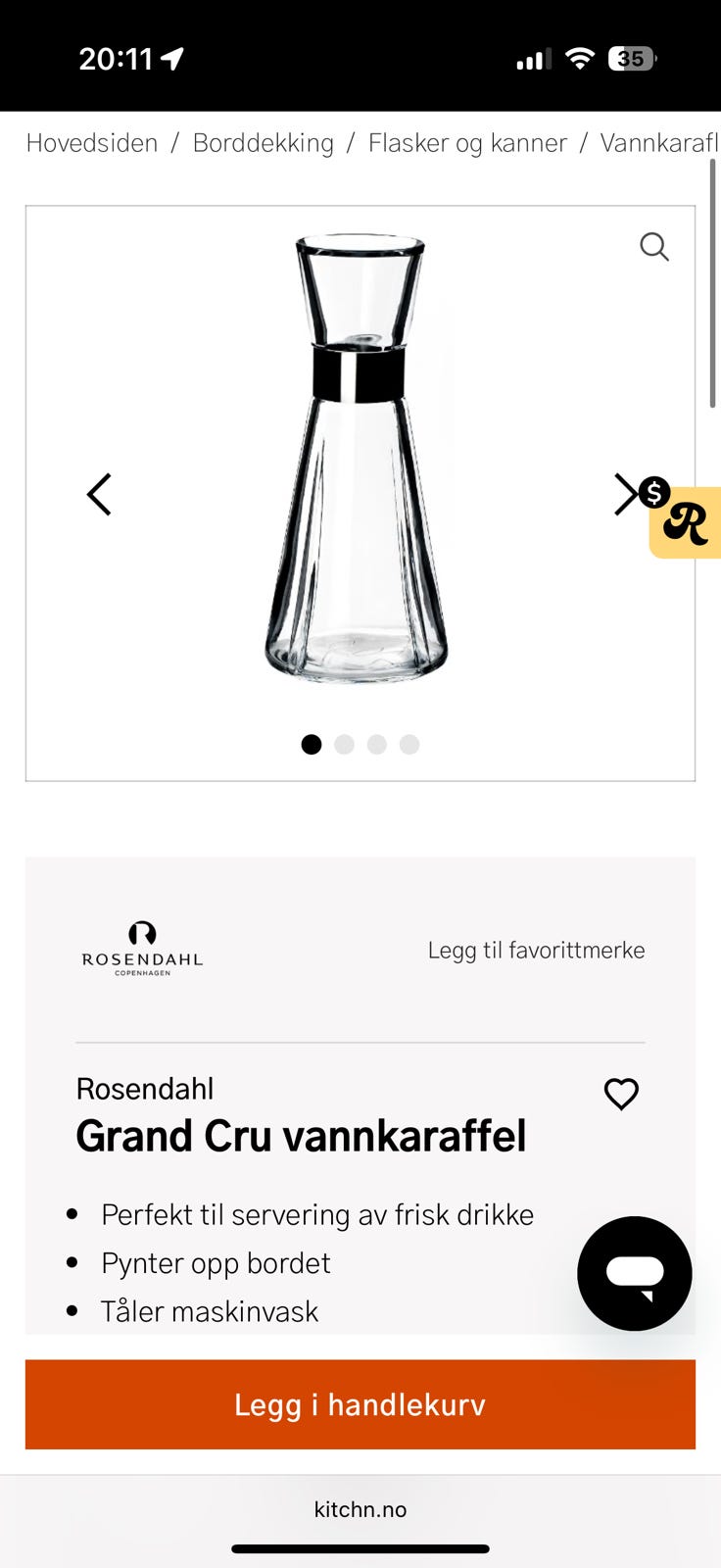Navigate to Flasker og kanner section
The width and height of the screenshot is (721, 1568).
coord(467,143)
